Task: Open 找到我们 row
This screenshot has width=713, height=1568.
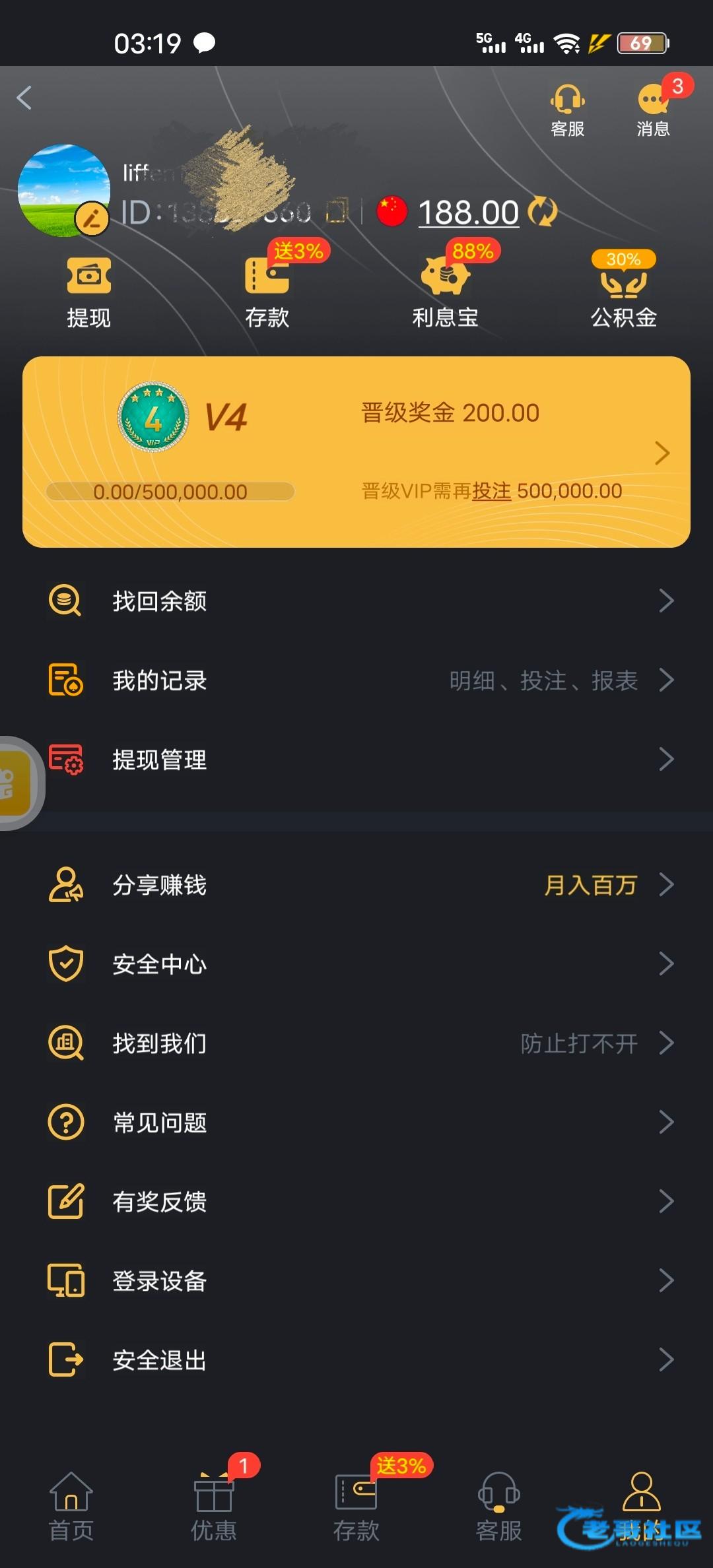Action: pos(356,1043)
